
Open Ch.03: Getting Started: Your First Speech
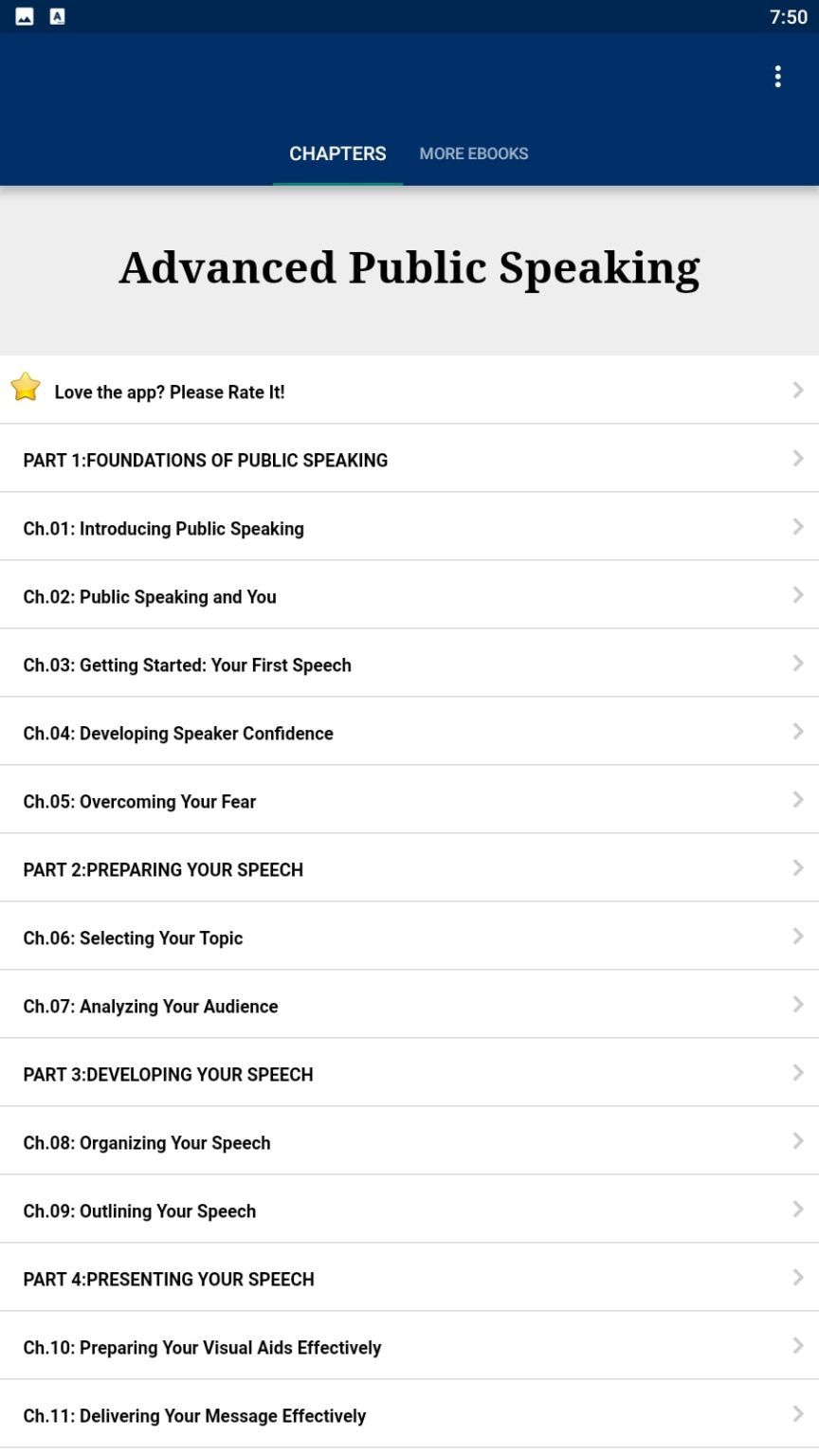(x=409, y=664)
